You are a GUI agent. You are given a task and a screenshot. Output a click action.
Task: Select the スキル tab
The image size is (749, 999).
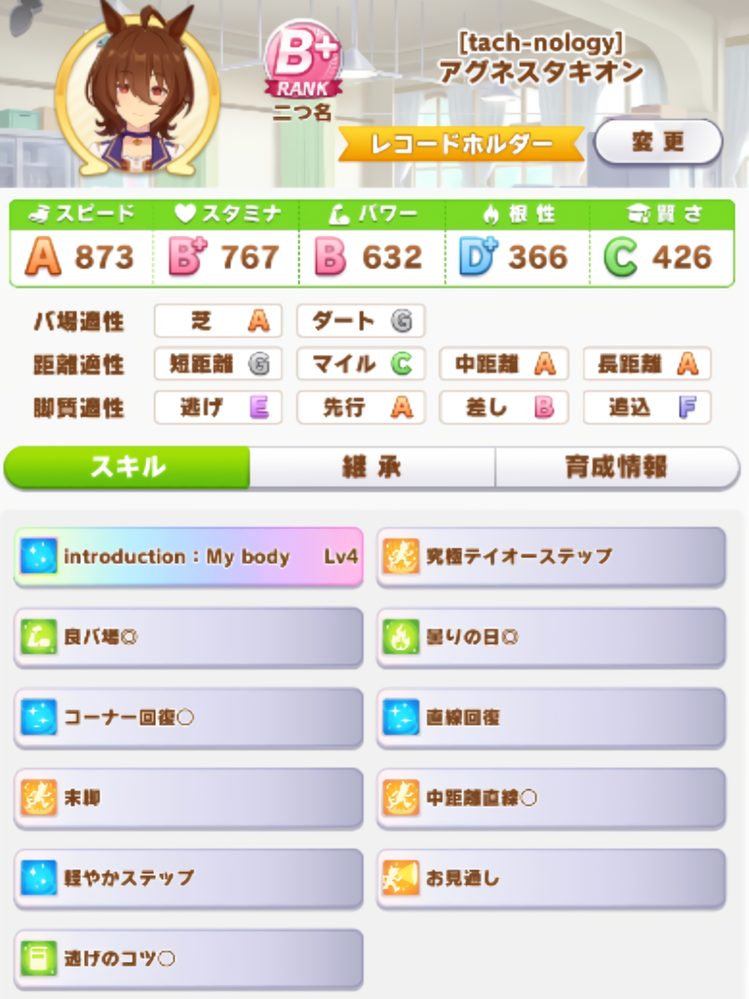click(x=127, y=467)
